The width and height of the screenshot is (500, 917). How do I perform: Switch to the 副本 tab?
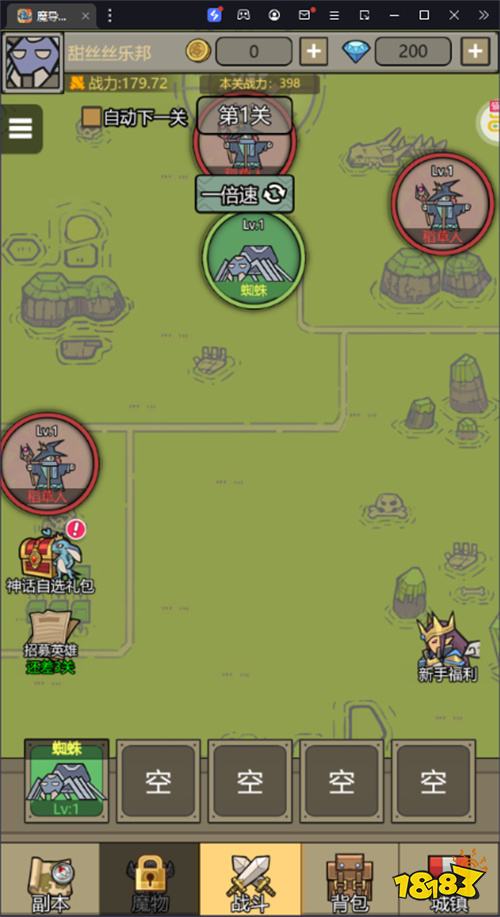coord(50,880)
